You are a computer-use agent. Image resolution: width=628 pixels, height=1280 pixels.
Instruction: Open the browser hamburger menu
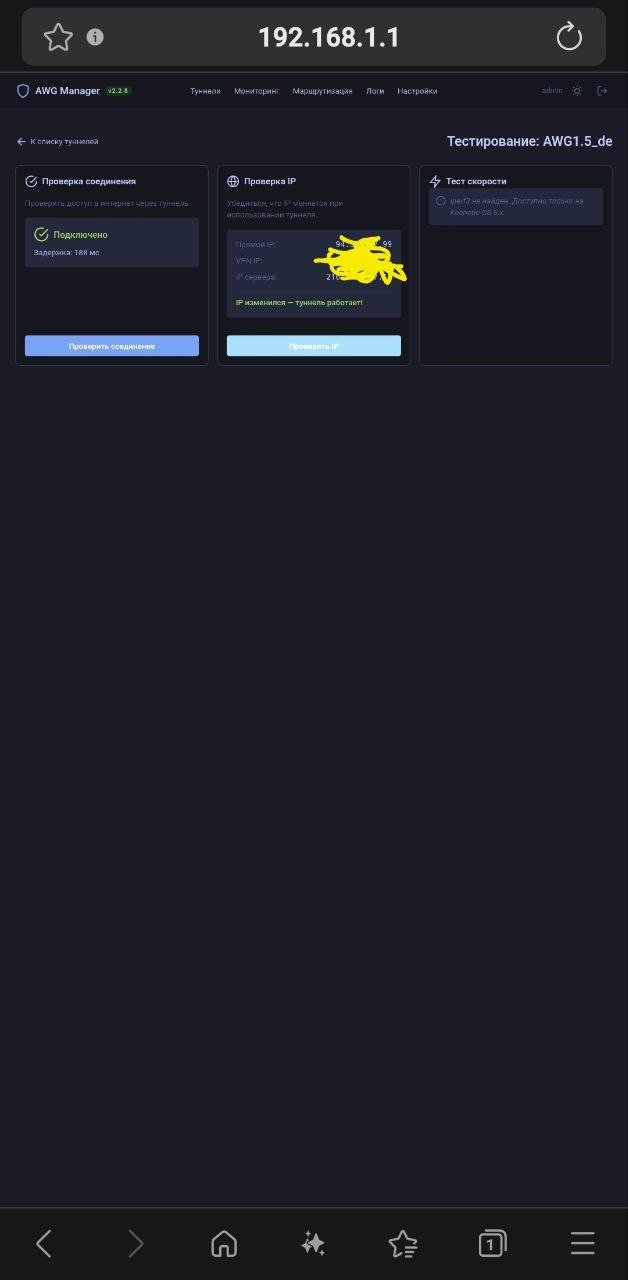582,1243
